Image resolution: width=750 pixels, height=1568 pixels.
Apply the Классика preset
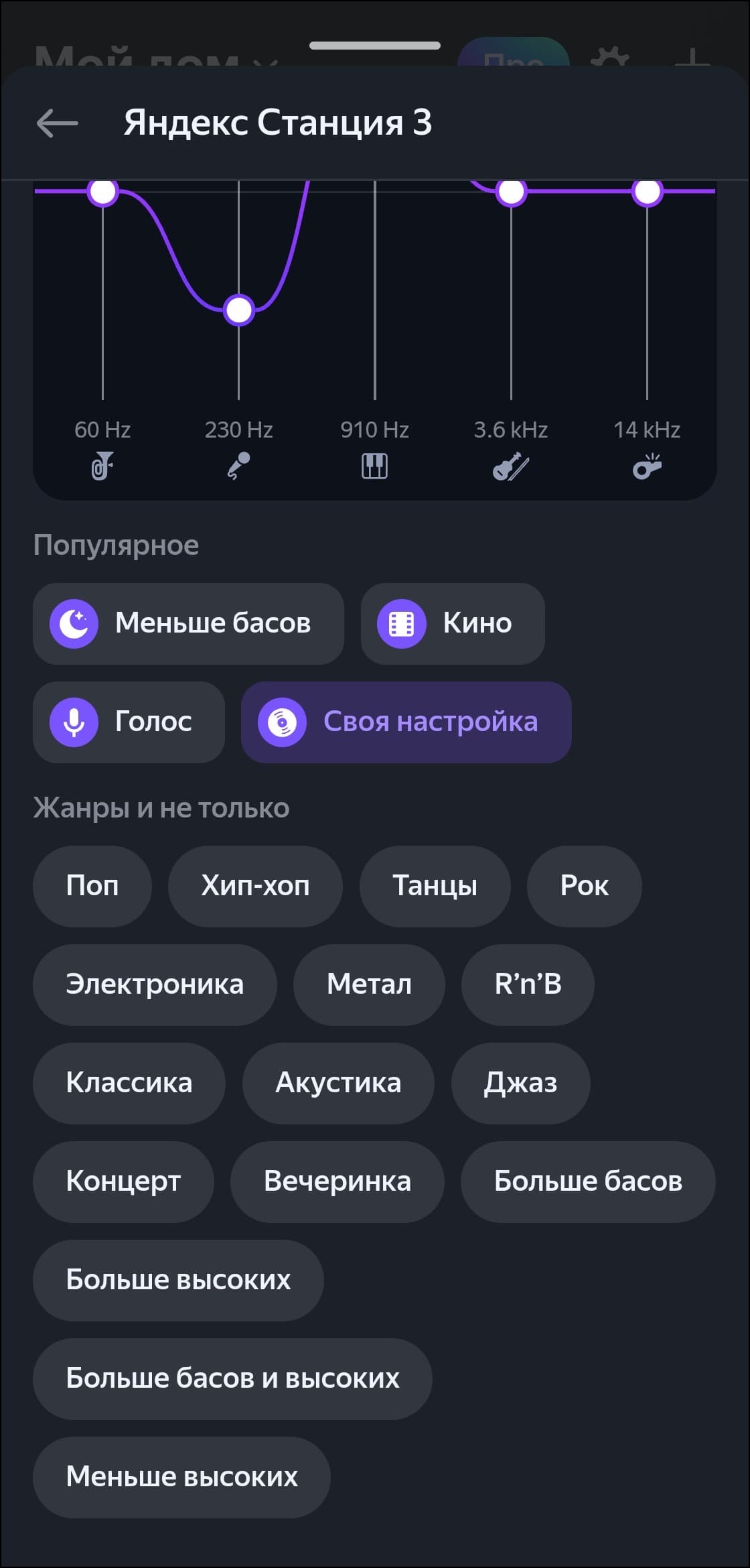(129, 1083)
